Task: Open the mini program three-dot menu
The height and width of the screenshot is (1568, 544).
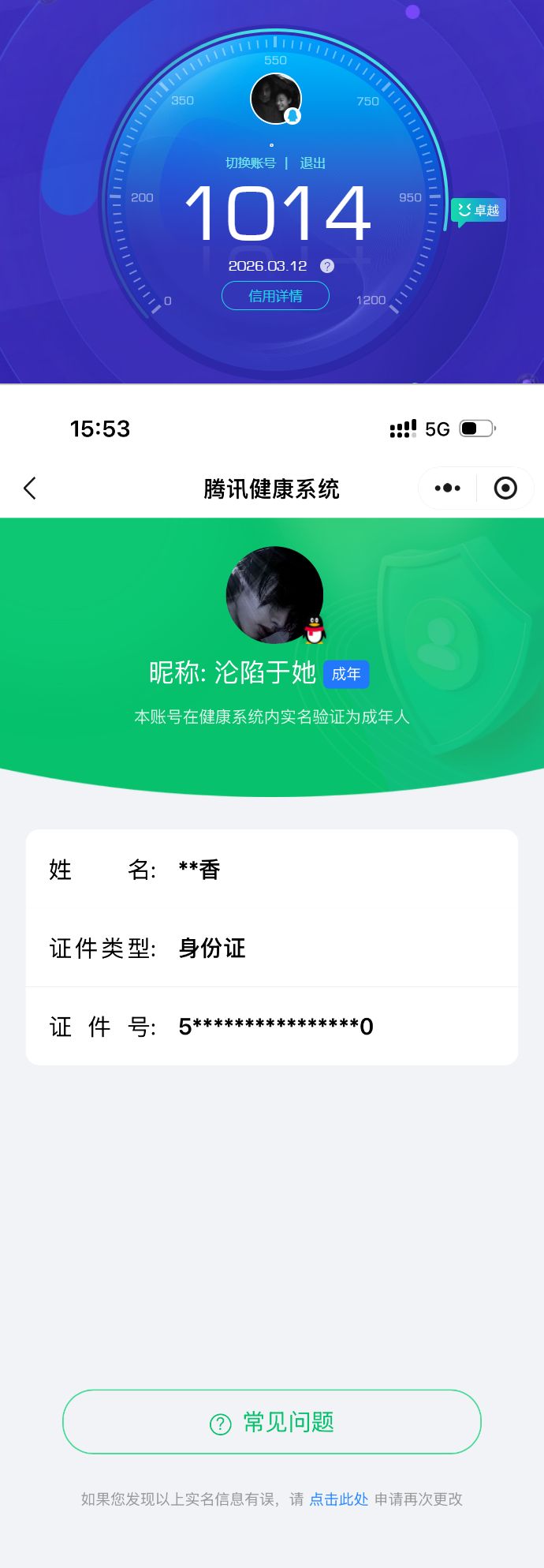Action: [447, 488]
